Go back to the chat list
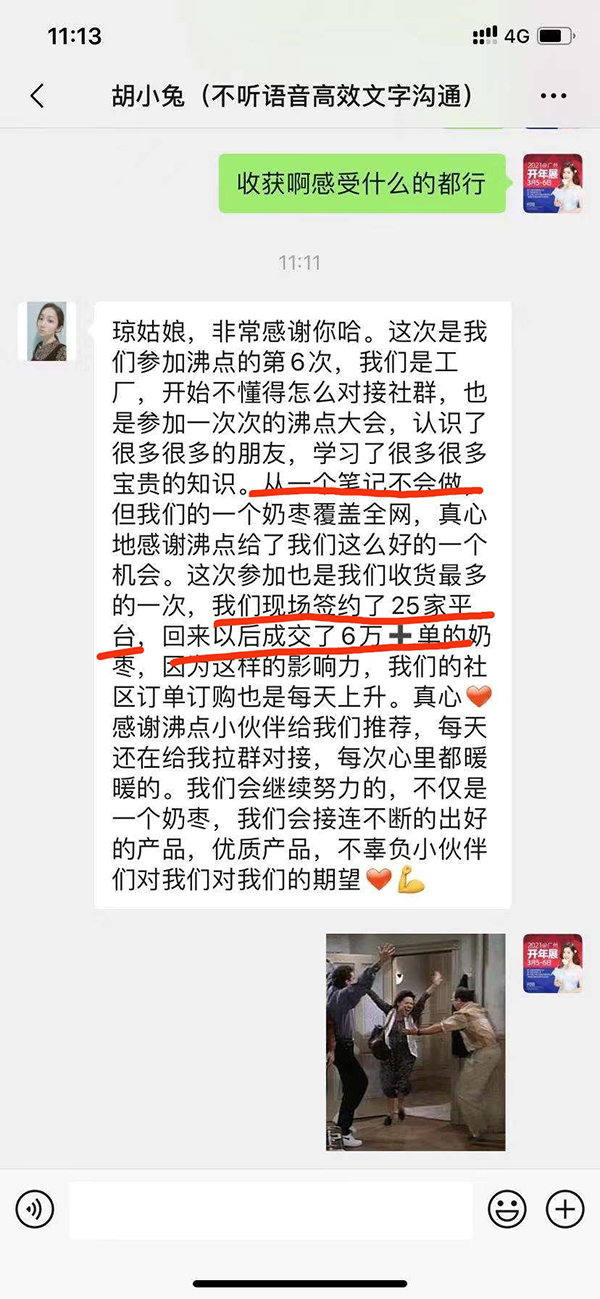The image size is (600, 1299). coord(38,96)
